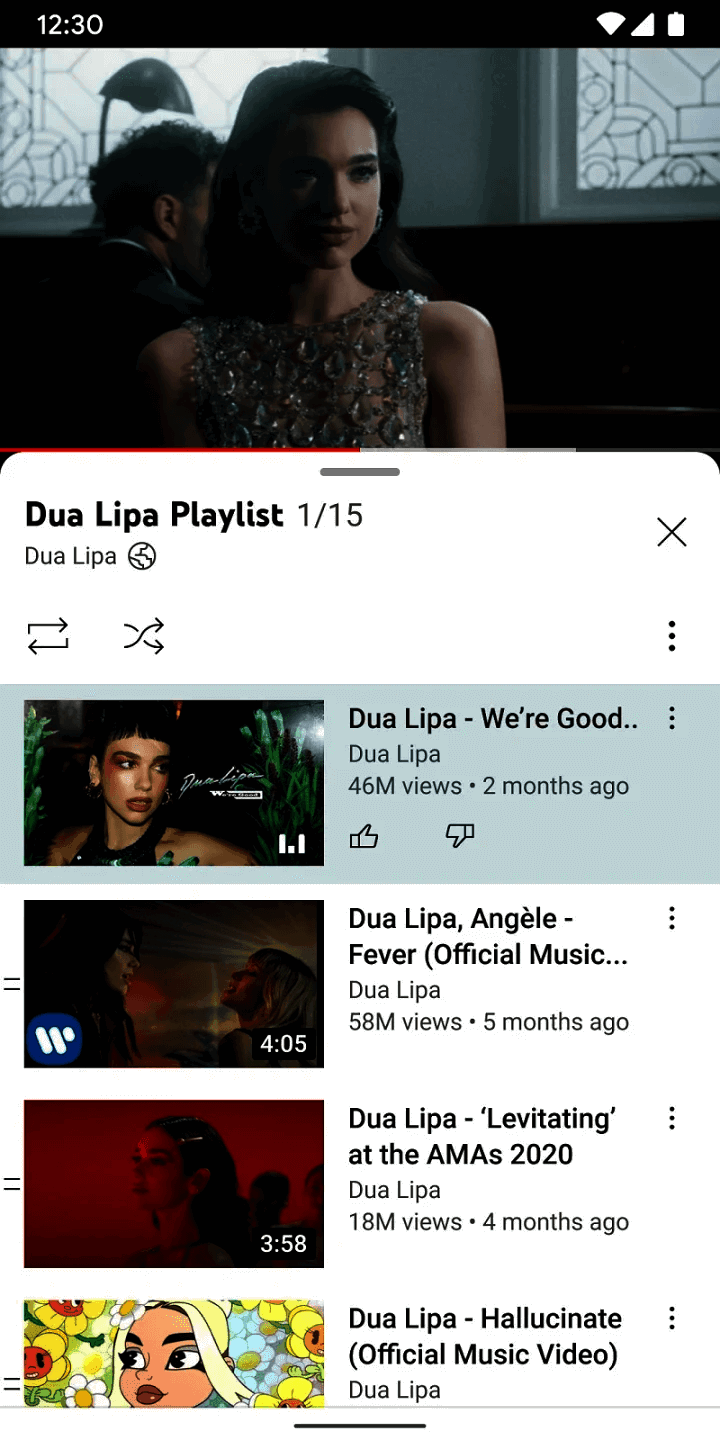The image size is (720, 1440).
Task: Toggle playlist loop mode
Action: 48,636
